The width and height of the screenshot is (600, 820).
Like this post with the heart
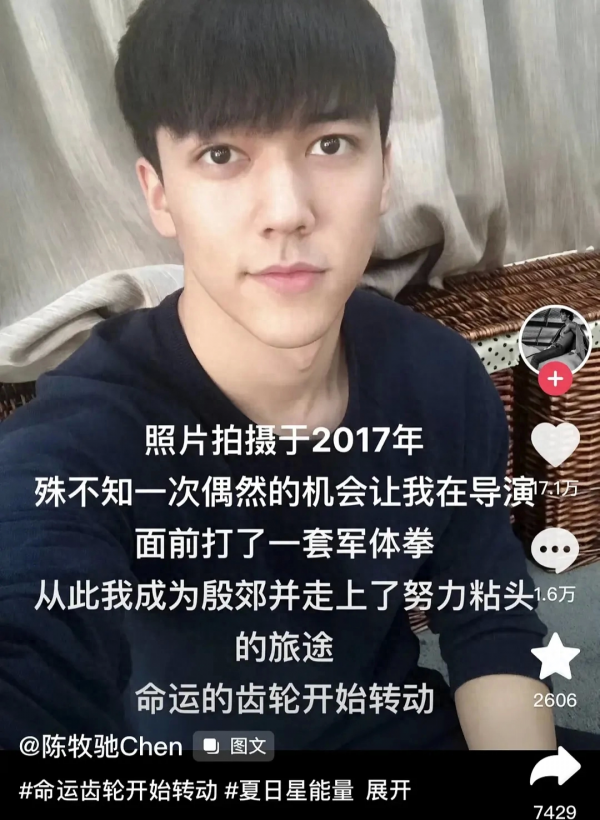555,446
